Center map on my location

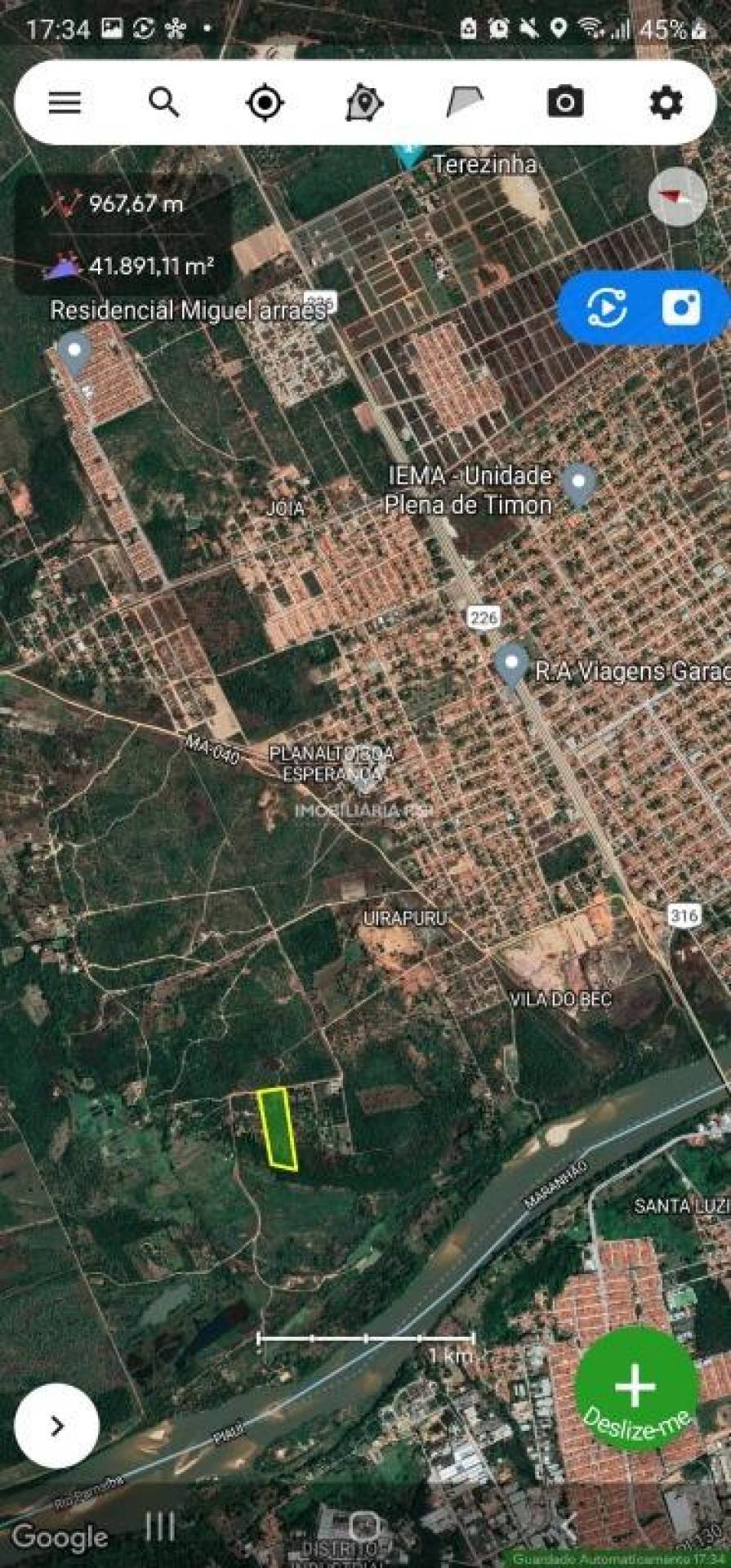tap(265, 103)
